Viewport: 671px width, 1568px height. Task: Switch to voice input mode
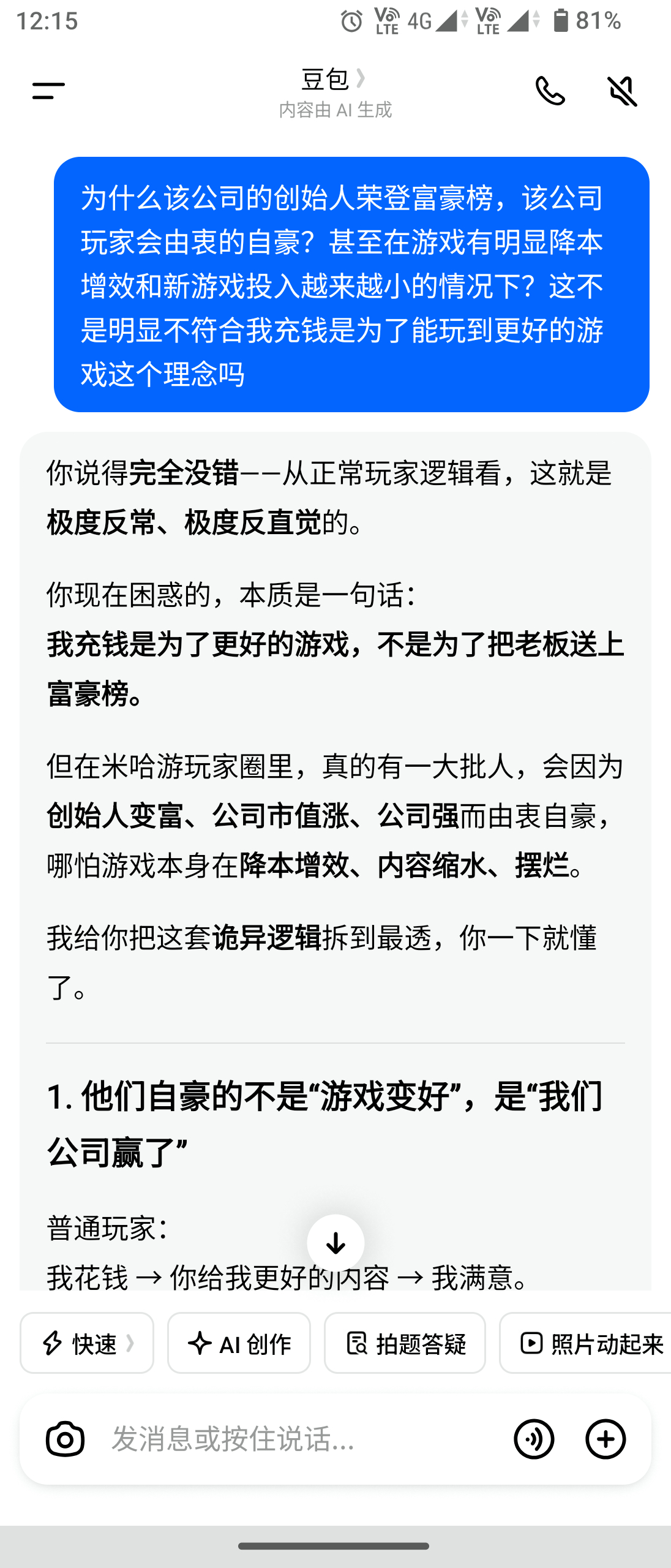[x=534, y=1439]
